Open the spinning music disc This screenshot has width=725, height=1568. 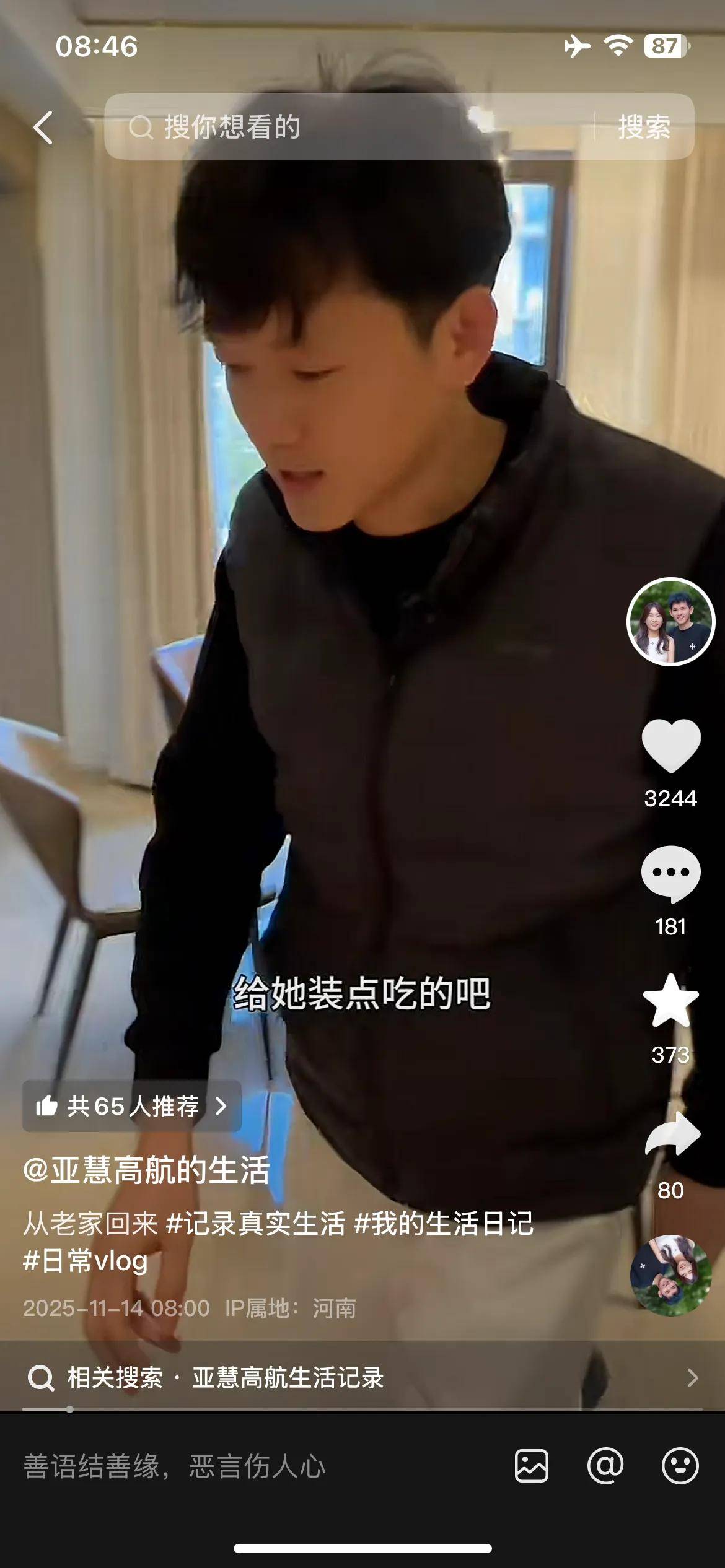coord(670,1276)
